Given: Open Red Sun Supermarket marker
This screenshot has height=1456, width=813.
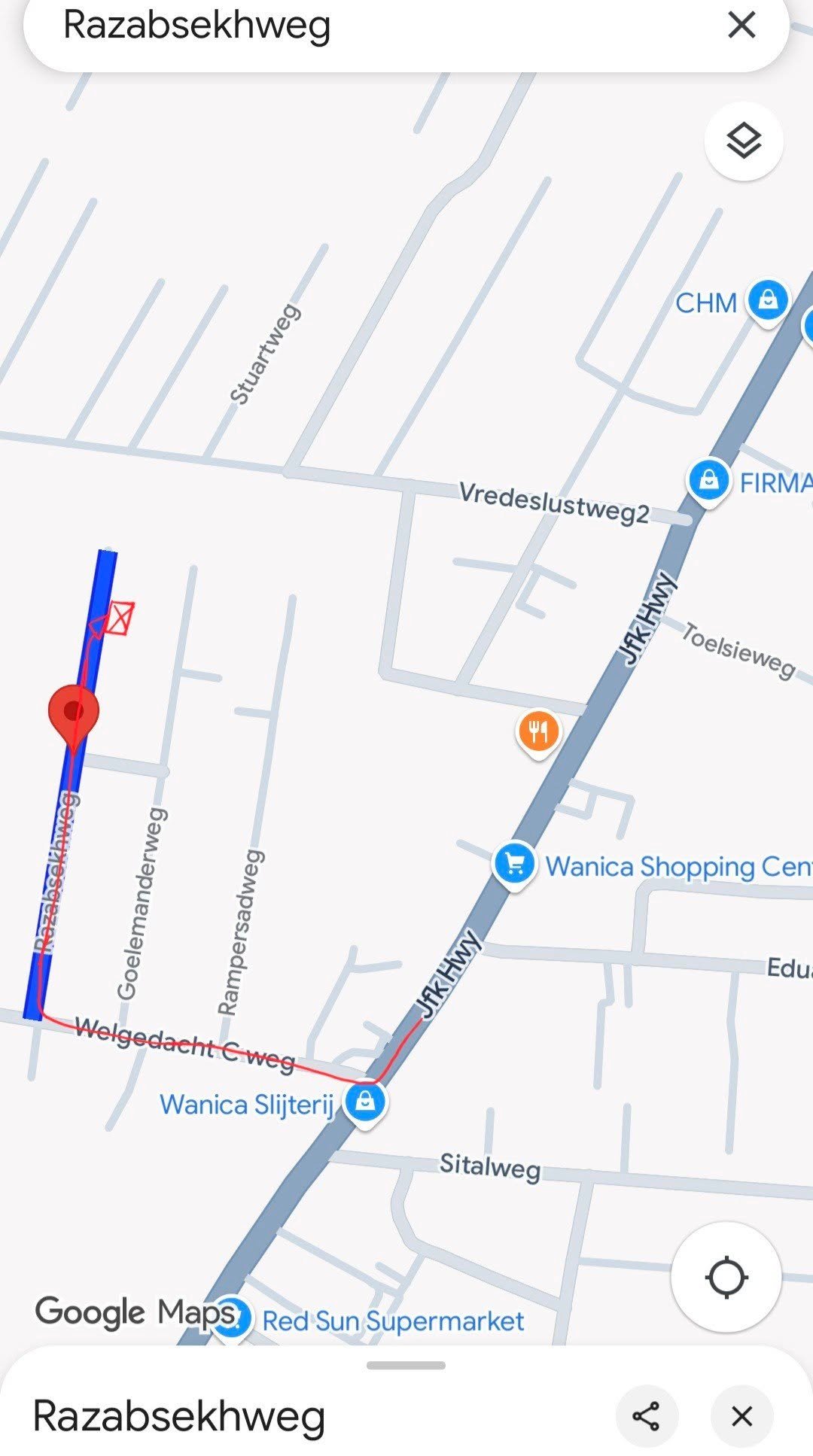Looking at the screenshot, I should tap(232, 1317).
